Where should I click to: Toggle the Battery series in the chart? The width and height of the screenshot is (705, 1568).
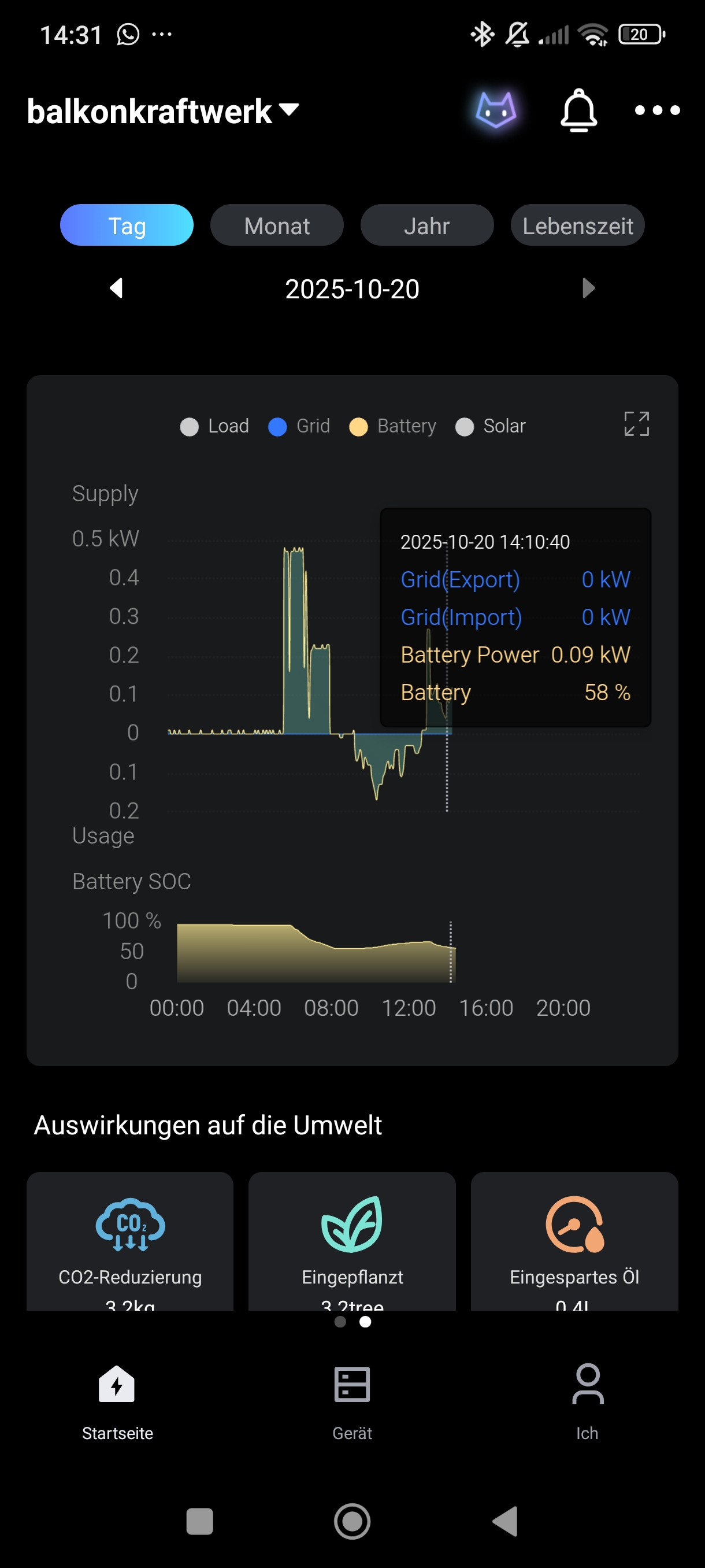tap(393, 426)
